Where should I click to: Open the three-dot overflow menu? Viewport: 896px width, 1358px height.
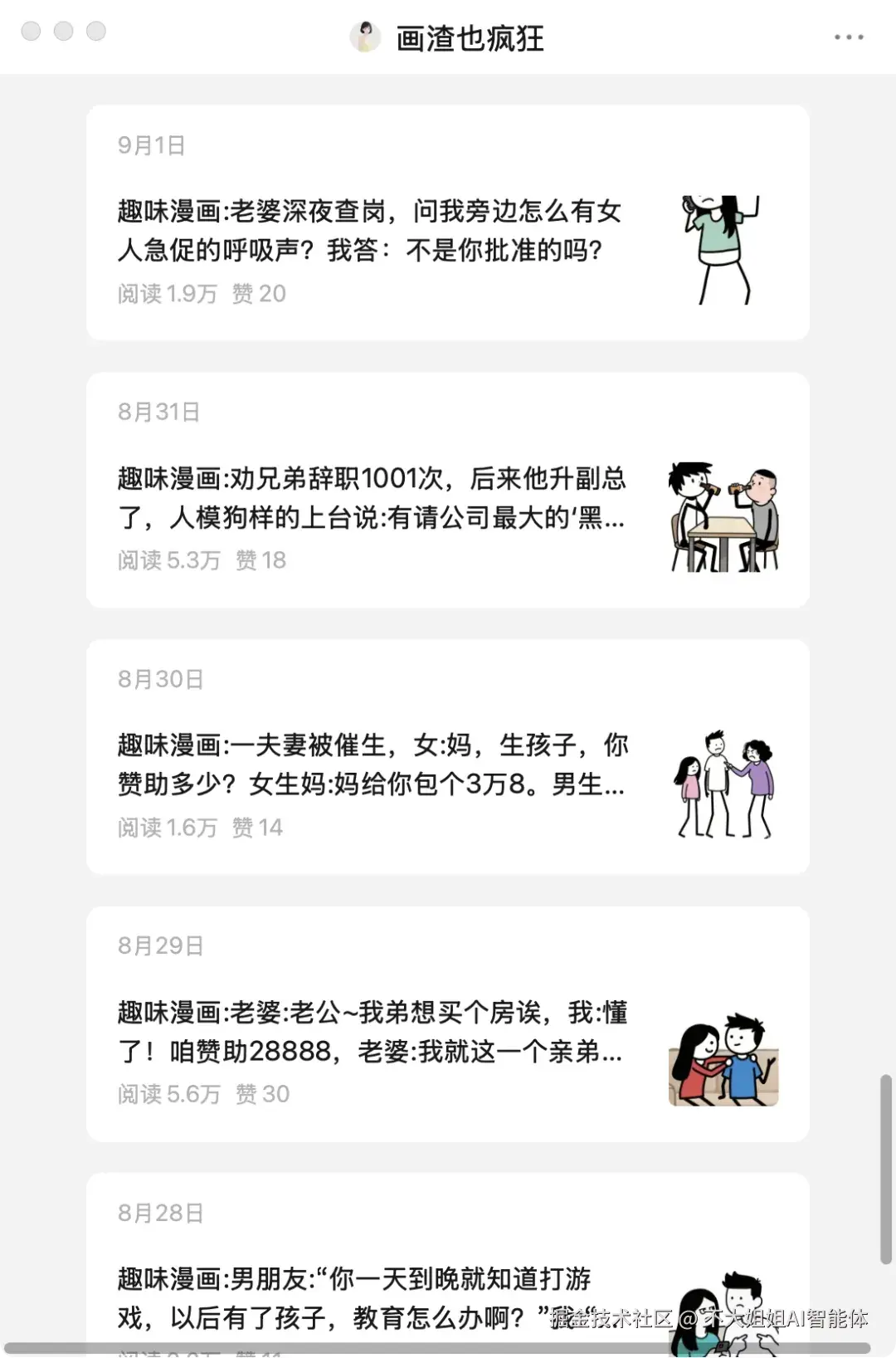[x=849, y=37]
